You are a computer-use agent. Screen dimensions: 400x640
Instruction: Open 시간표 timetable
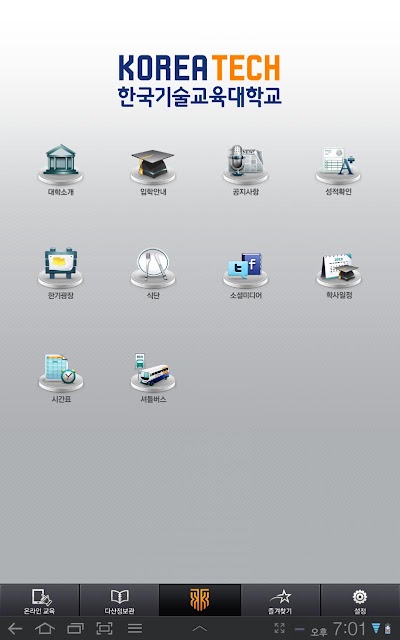pos(61,377)
